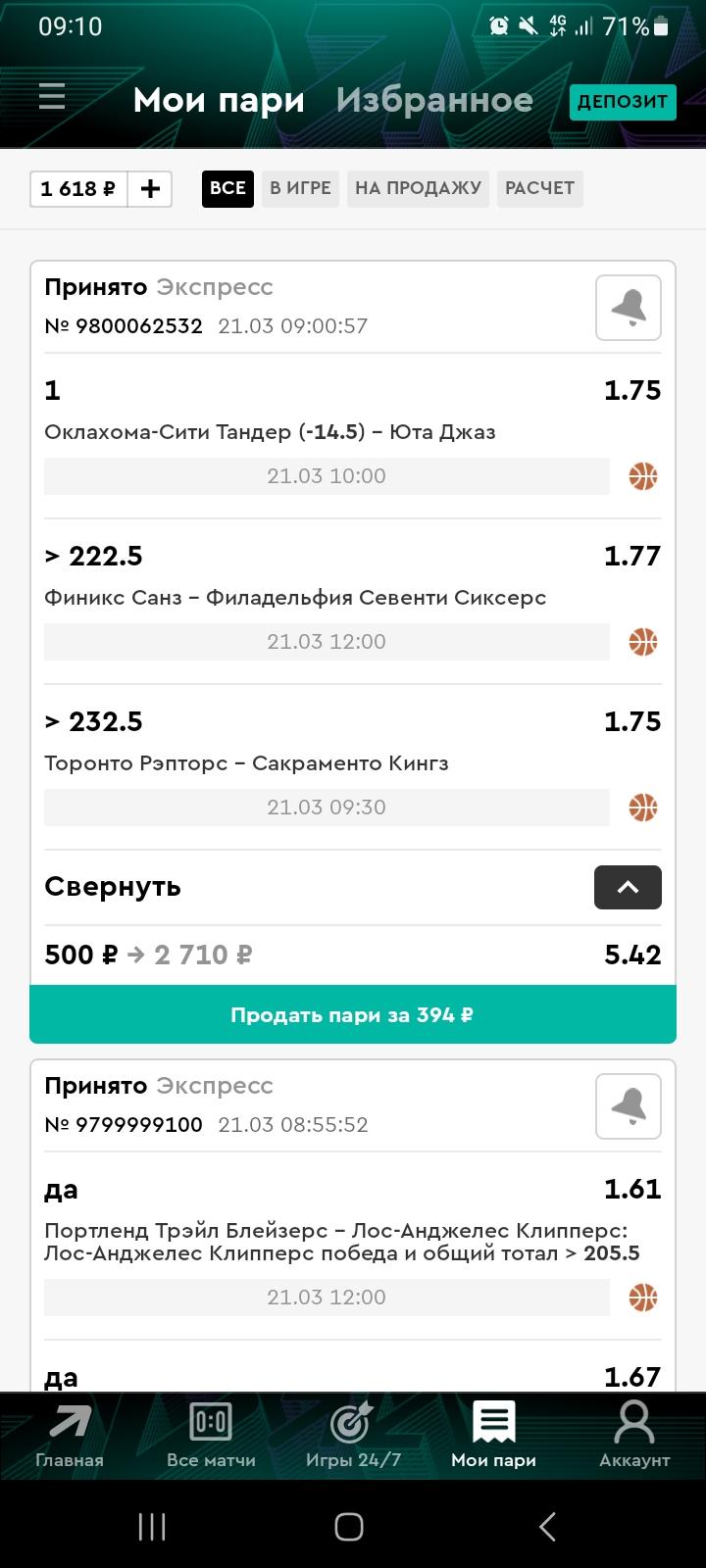Go to the Главная tab
The height and width of the screenshot is (1568, 706).
click(69, 1436)
